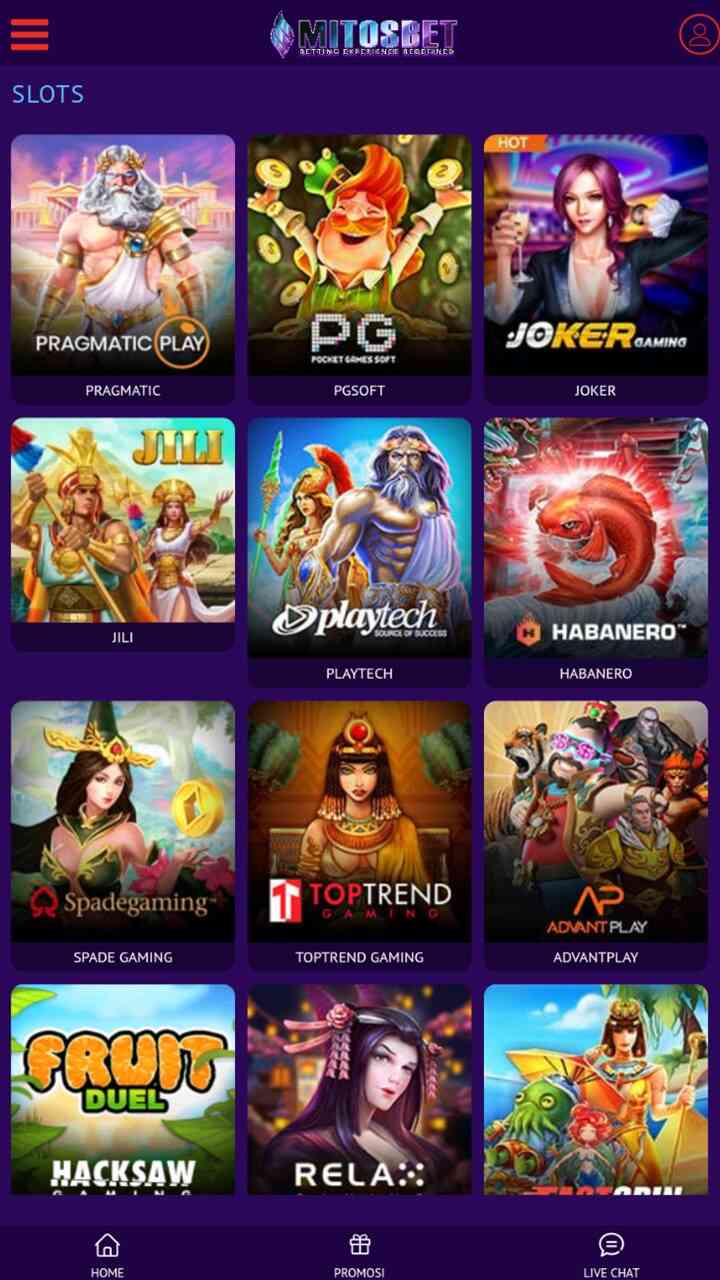Start a Live Chat
Screen dimensions: 720x1280
tap(611, 1254)
